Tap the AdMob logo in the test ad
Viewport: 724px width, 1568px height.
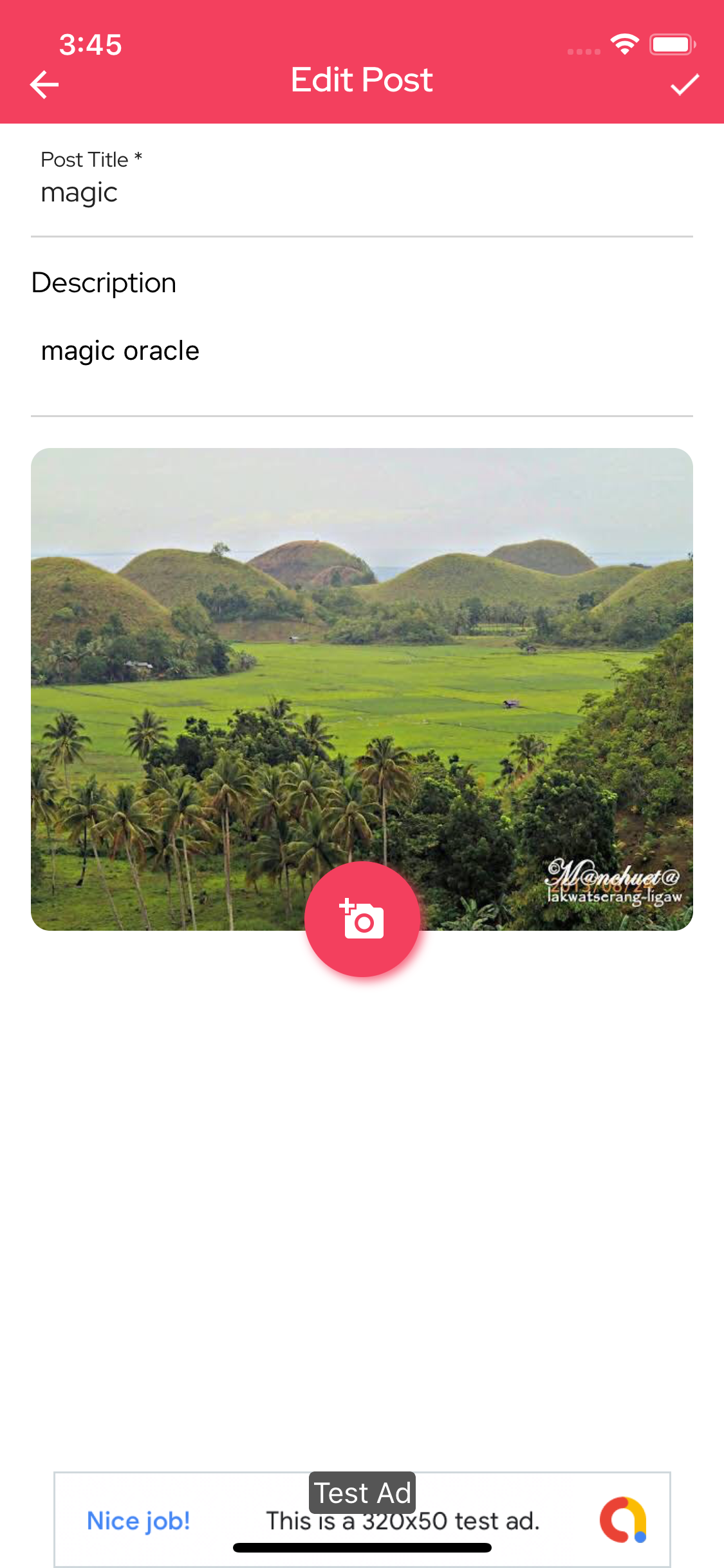[x=622, y=1520]
